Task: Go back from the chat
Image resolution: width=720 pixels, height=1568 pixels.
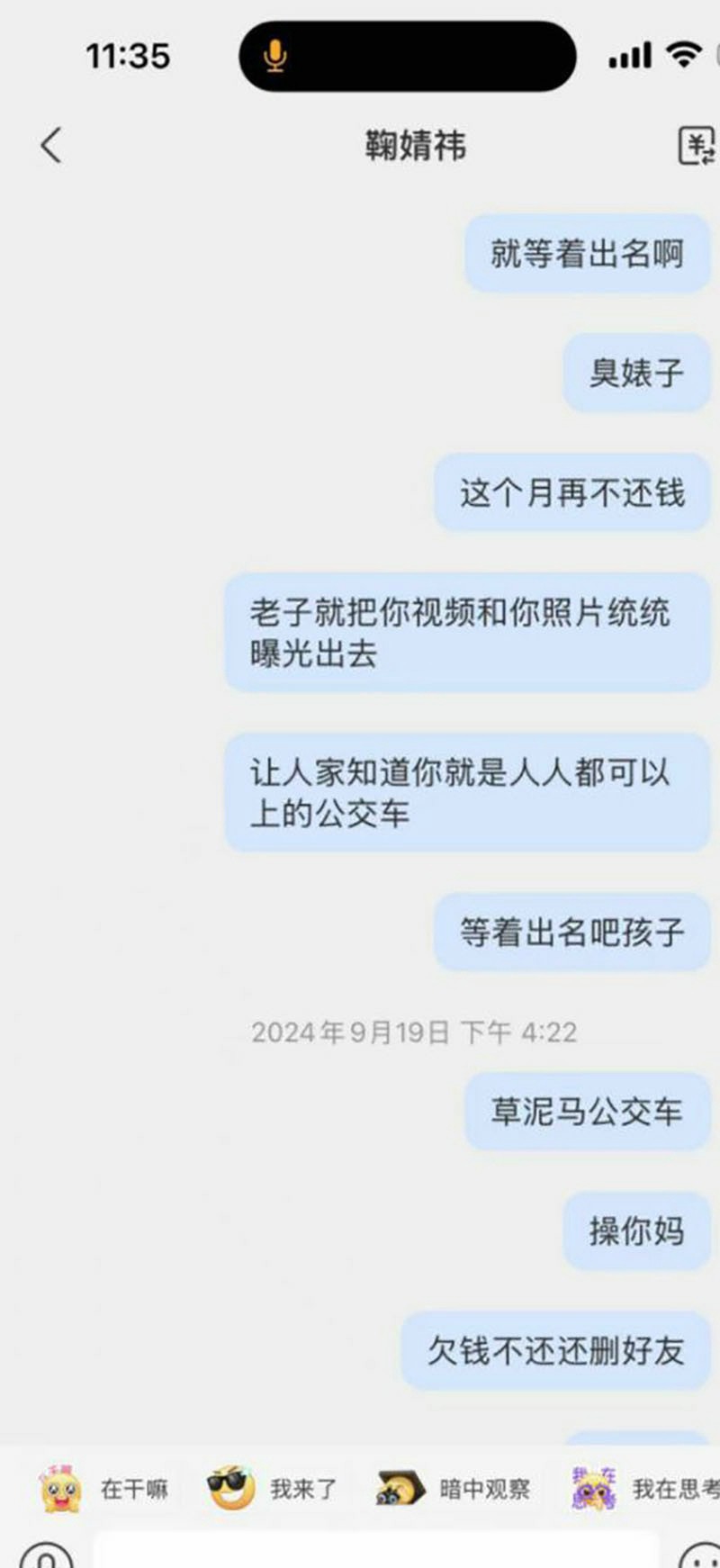Action: coord(51,145)
